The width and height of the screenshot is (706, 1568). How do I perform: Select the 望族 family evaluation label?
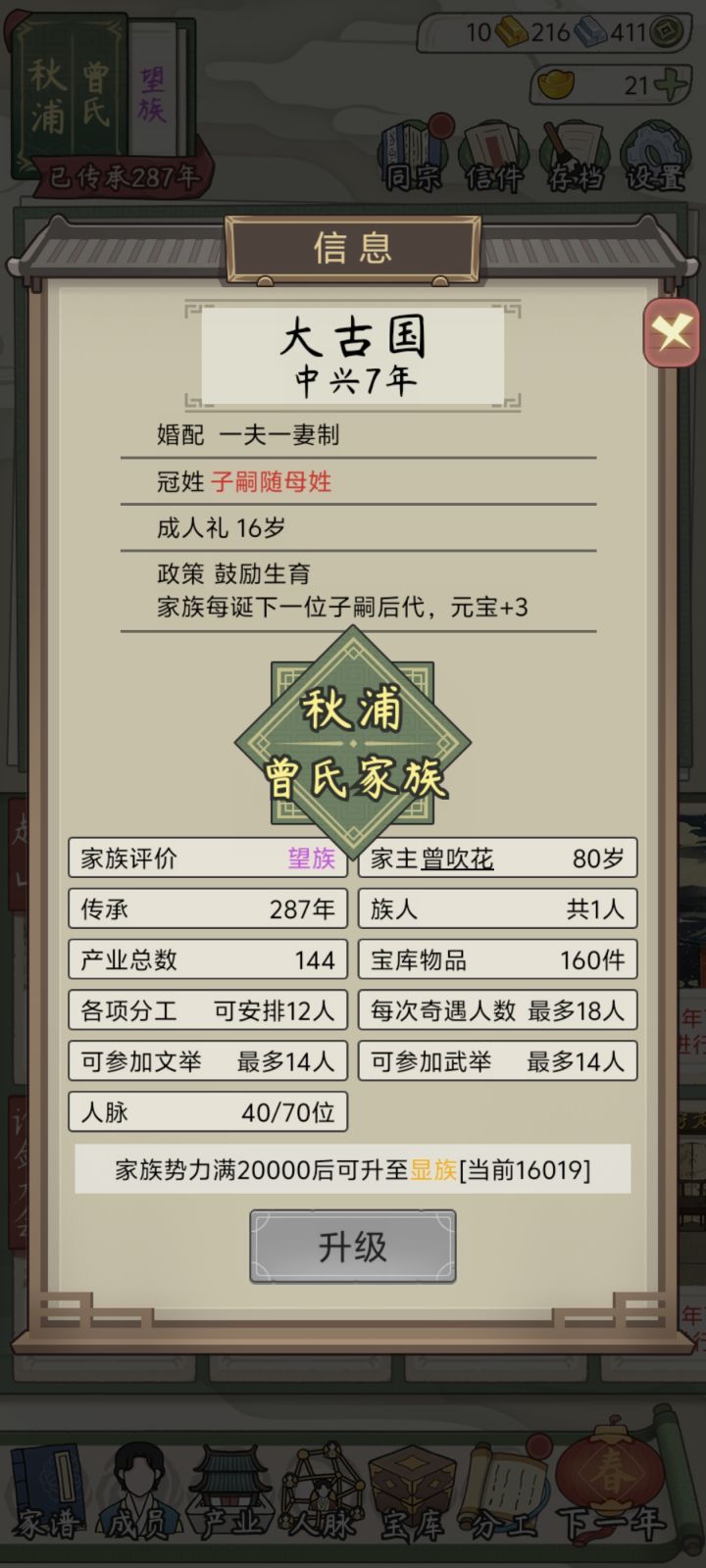pyautogui.click(x=312, y=857)
